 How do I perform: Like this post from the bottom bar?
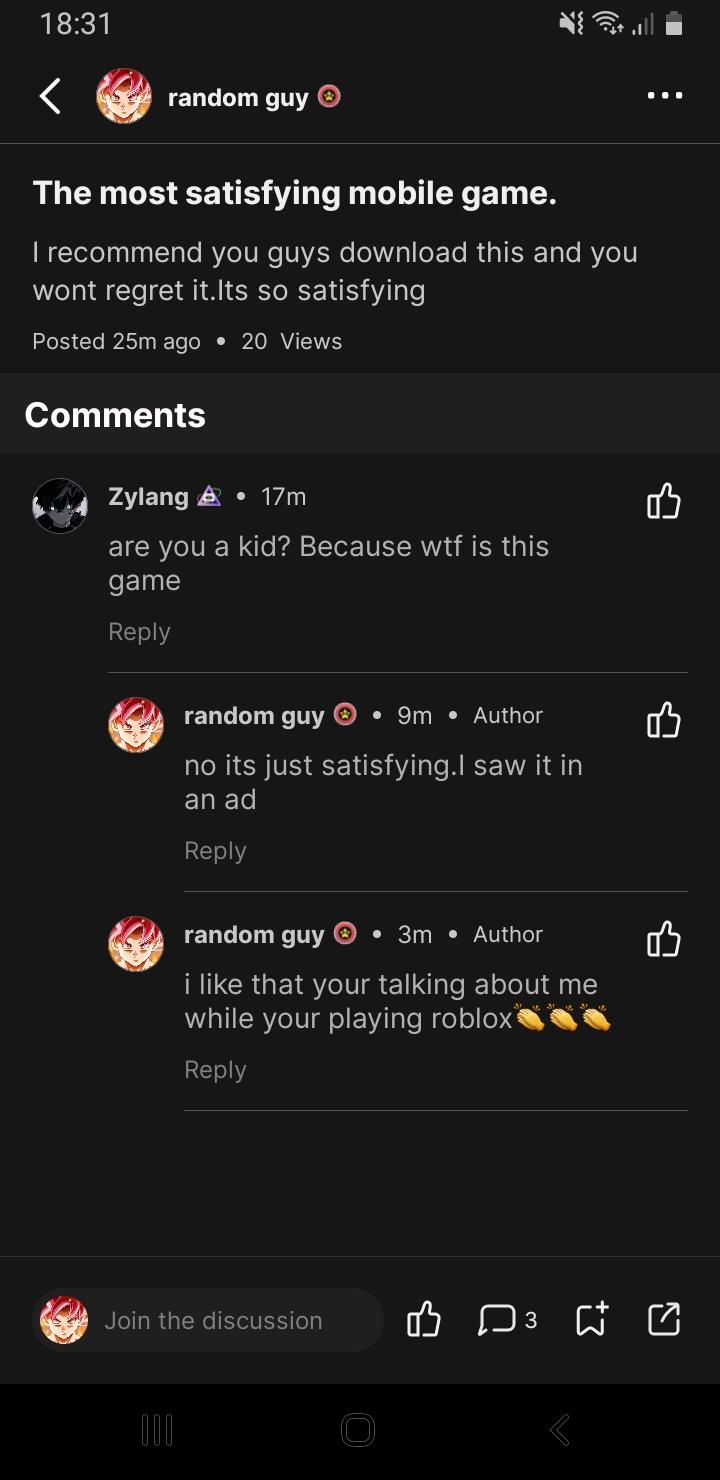(x=423, y=1320)
